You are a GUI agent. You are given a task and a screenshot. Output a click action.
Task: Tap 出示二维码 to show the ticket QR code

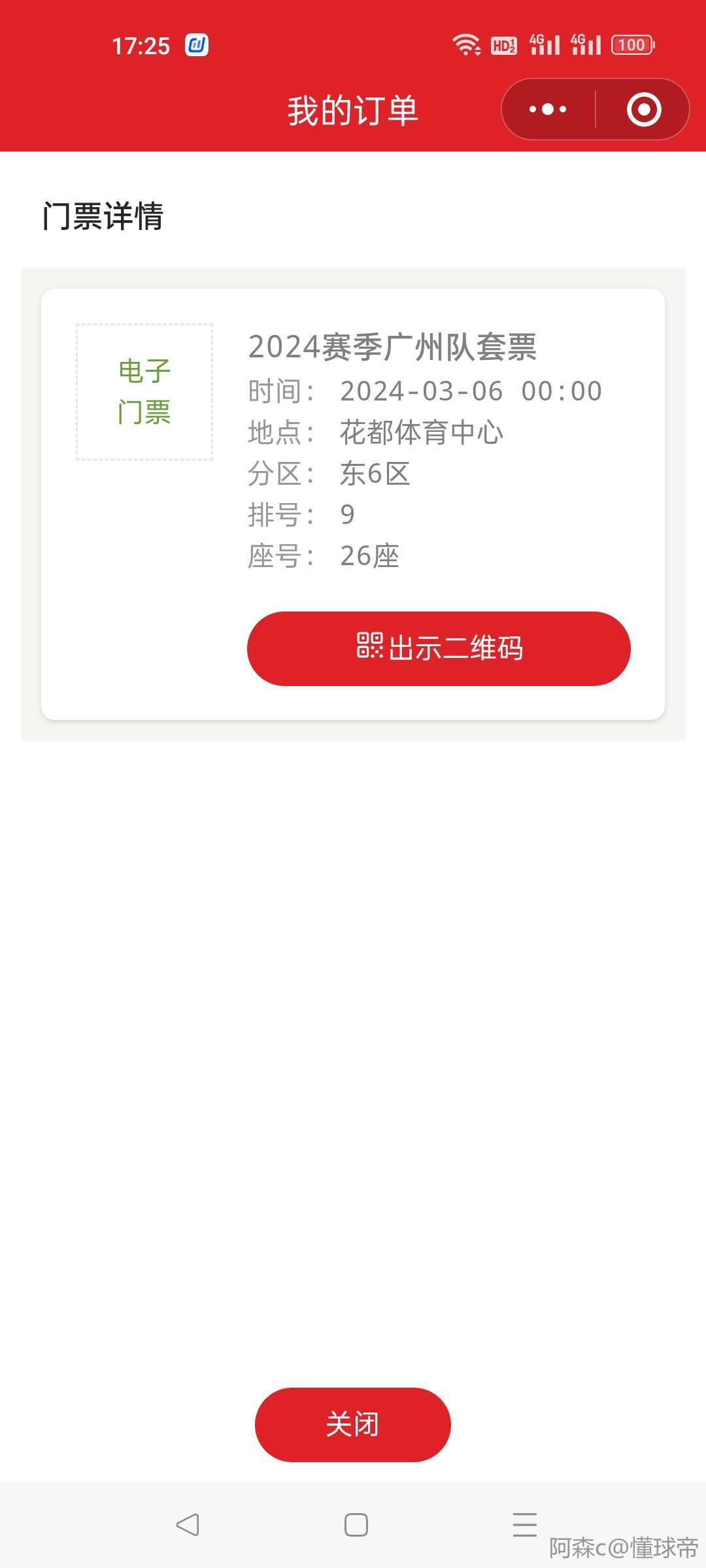click(x=439, y=648)
